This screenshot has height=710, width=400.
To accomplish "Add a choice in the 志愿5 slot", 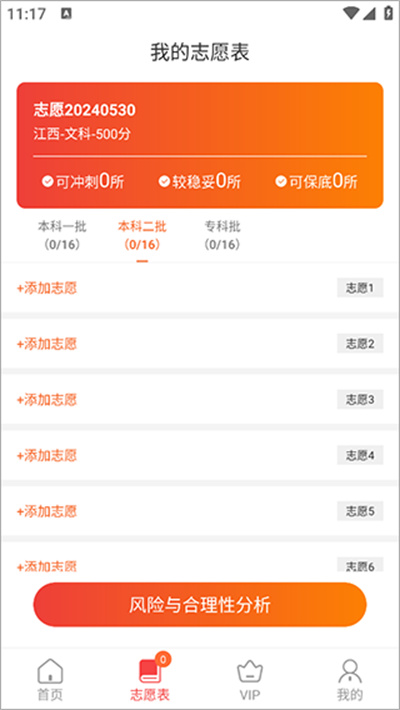I will click(x=47, y=512).
